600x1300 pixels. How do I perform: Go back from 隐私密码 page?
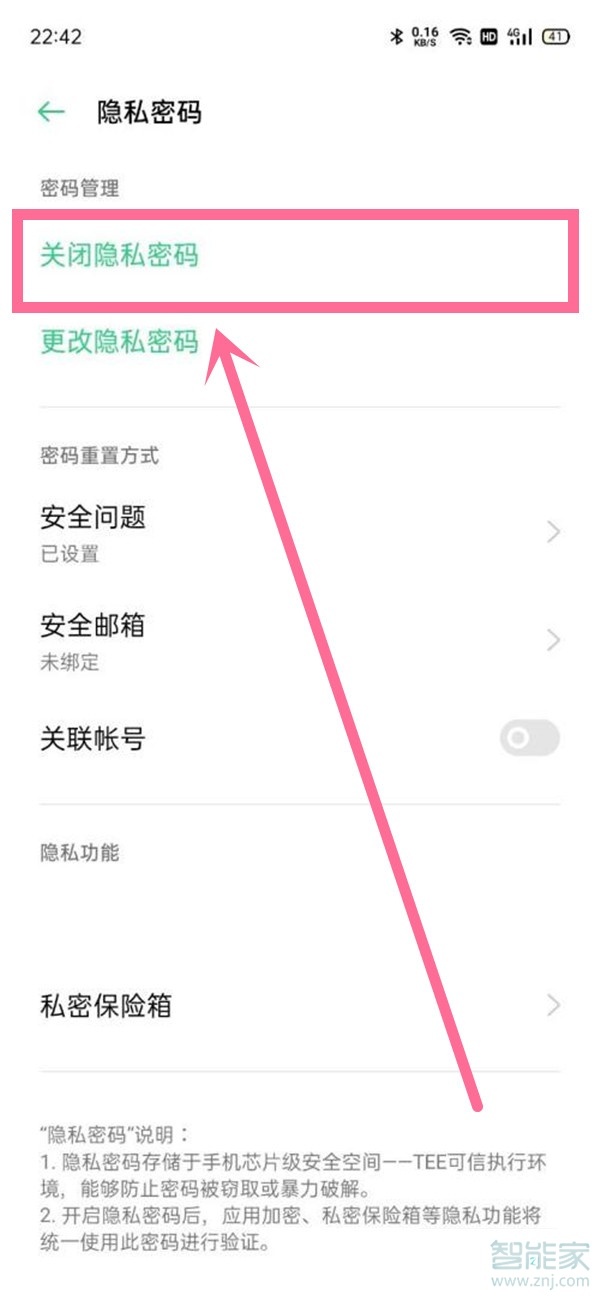pyautogui.click(x=51, y=112)
